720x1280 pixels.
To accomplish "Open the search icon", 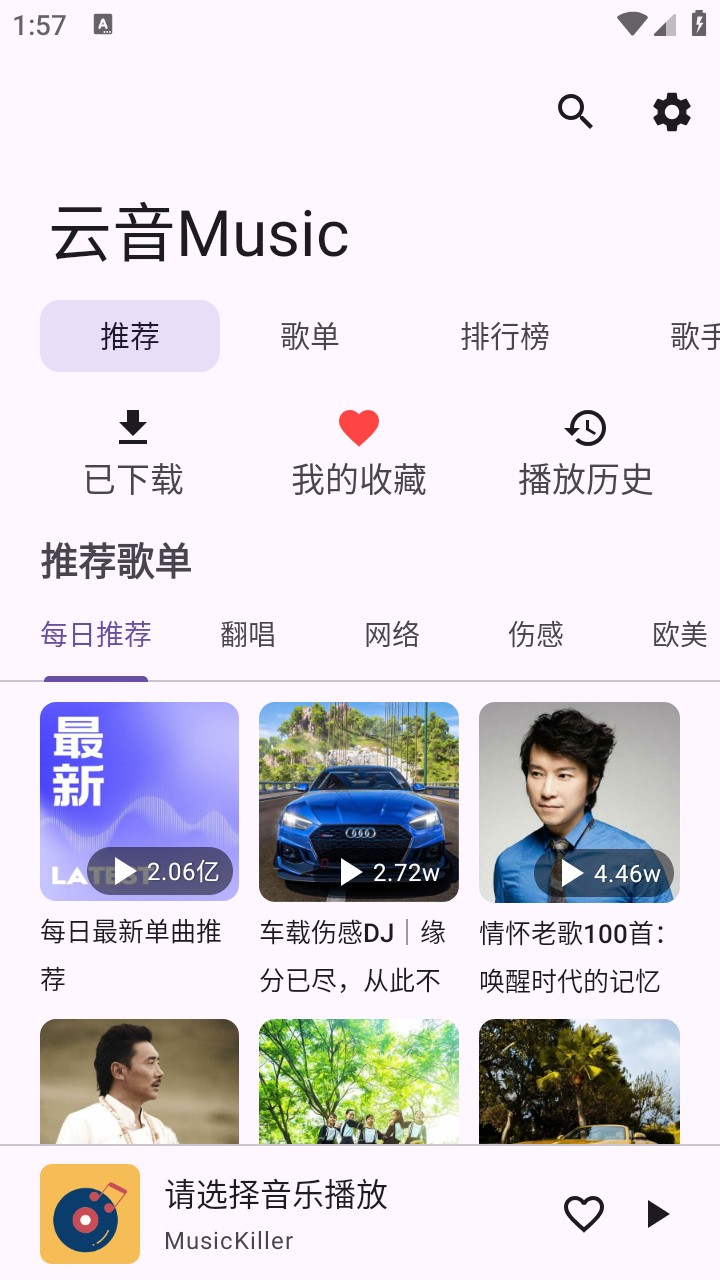I will [575, 112].
